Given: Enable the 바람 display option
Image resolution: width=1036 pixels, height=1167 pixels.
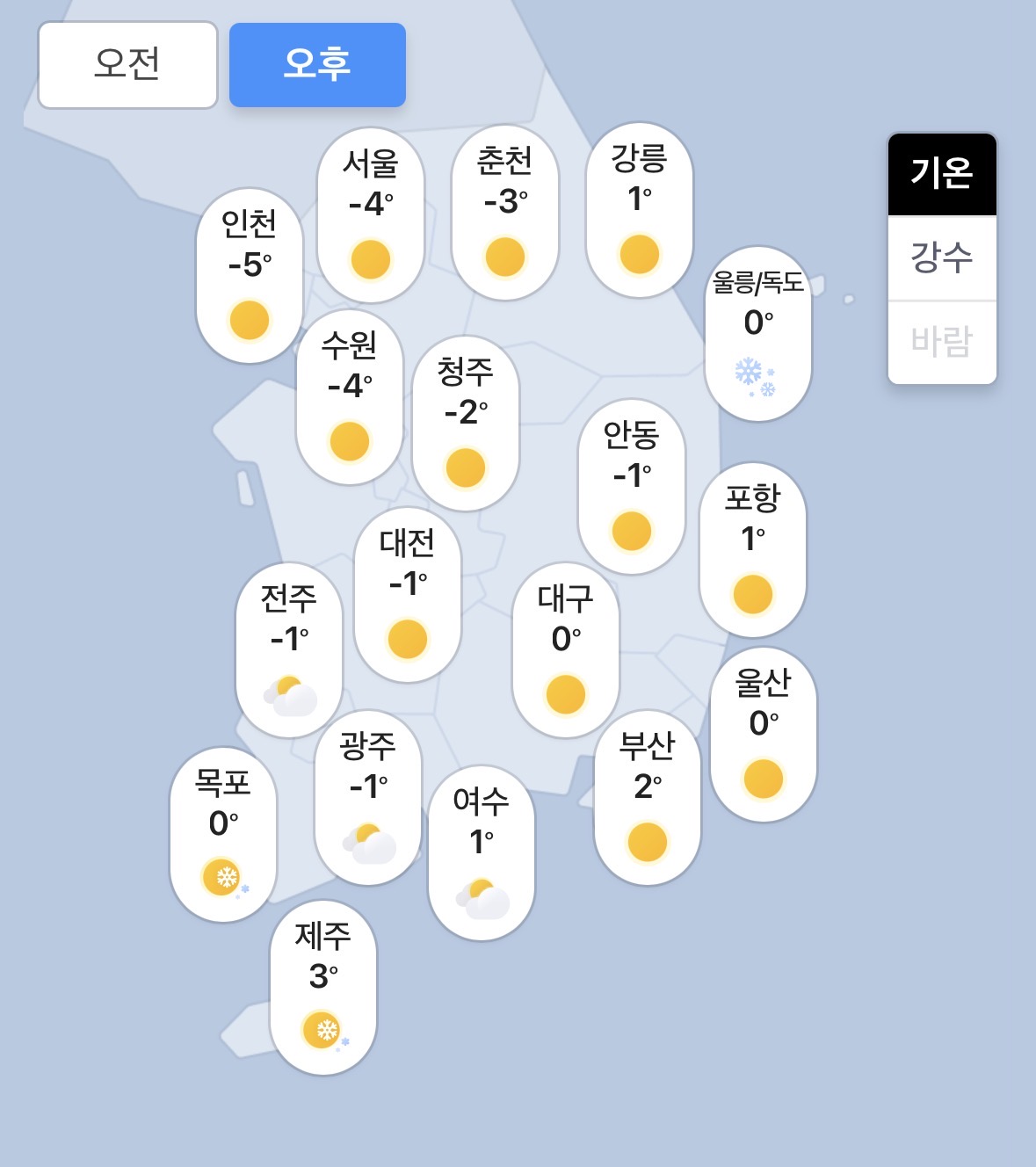Looking at the screenshot, I should (943, 343).
